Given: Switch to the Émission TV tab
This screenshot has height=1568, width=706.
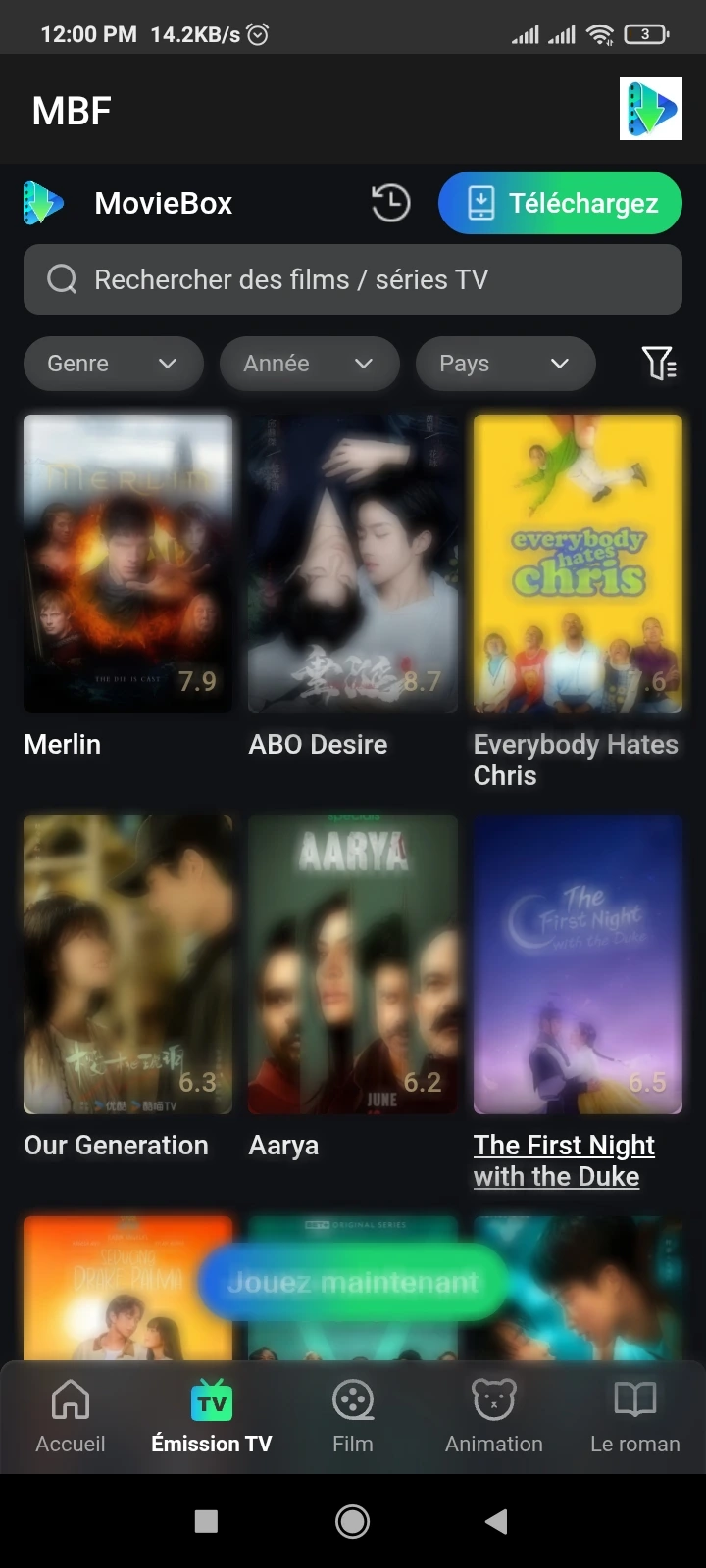Looking at the screenshot, I should [x=211, y=1416].
